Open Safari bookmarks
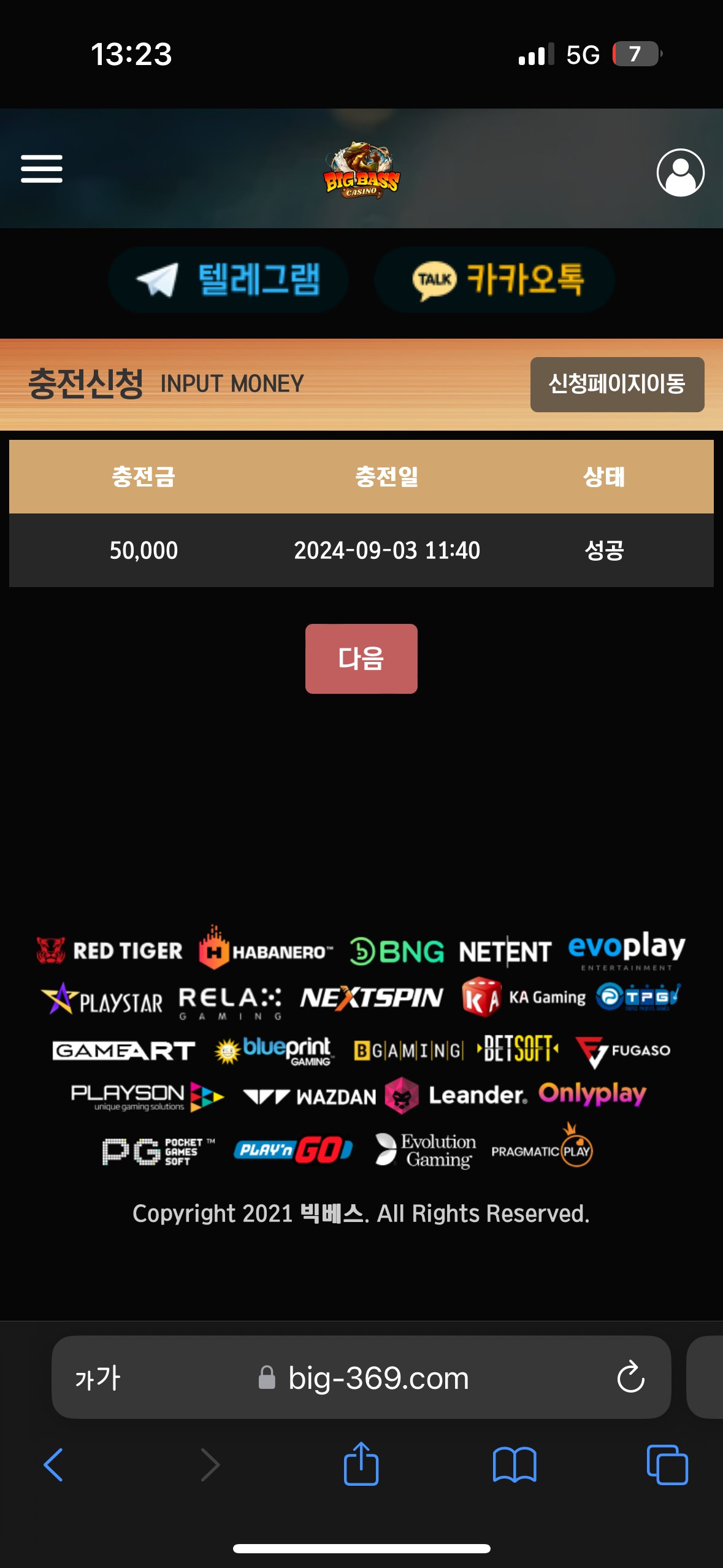The width and height of the screenshot is (723, 1568). (x=515, y=1465)
